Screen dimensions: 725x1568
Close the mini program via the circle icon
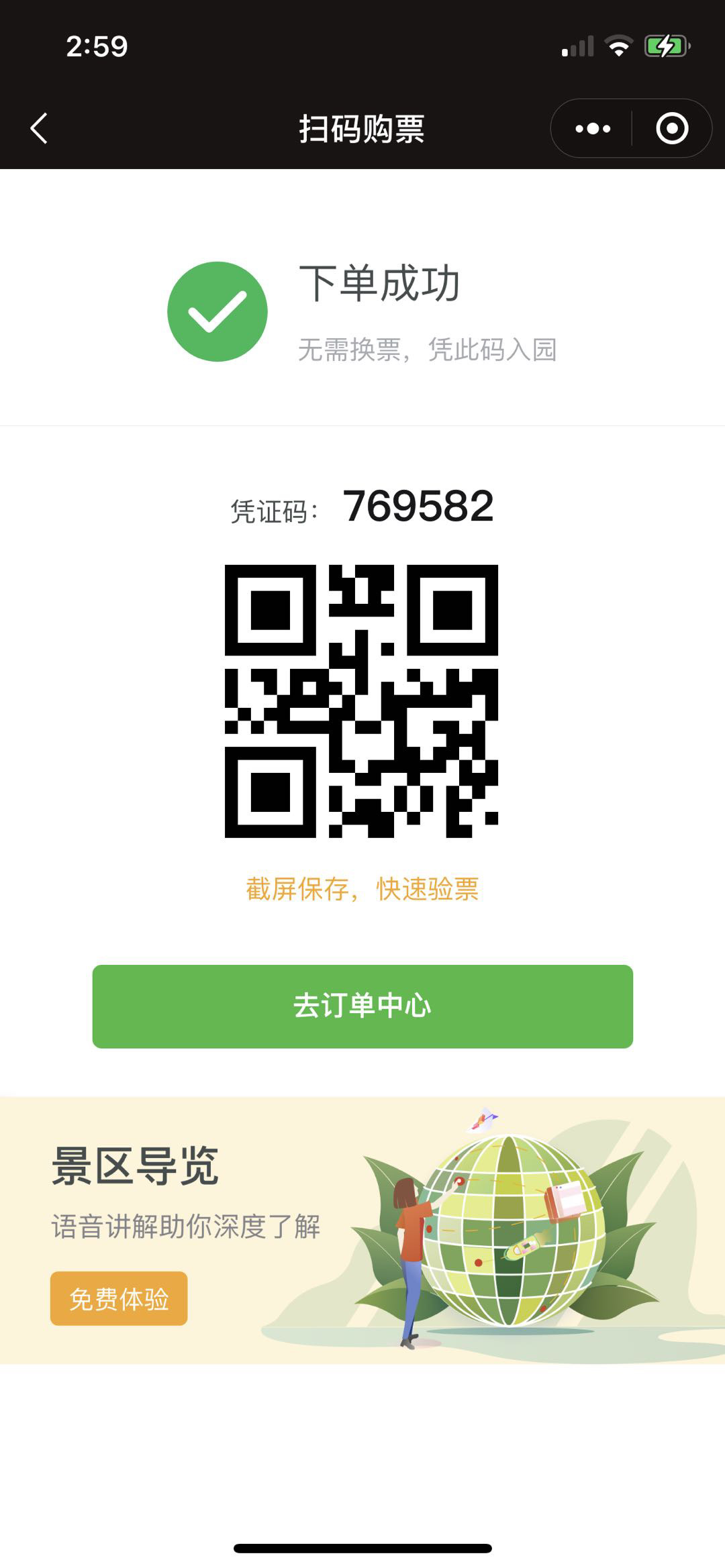(671, 128)
